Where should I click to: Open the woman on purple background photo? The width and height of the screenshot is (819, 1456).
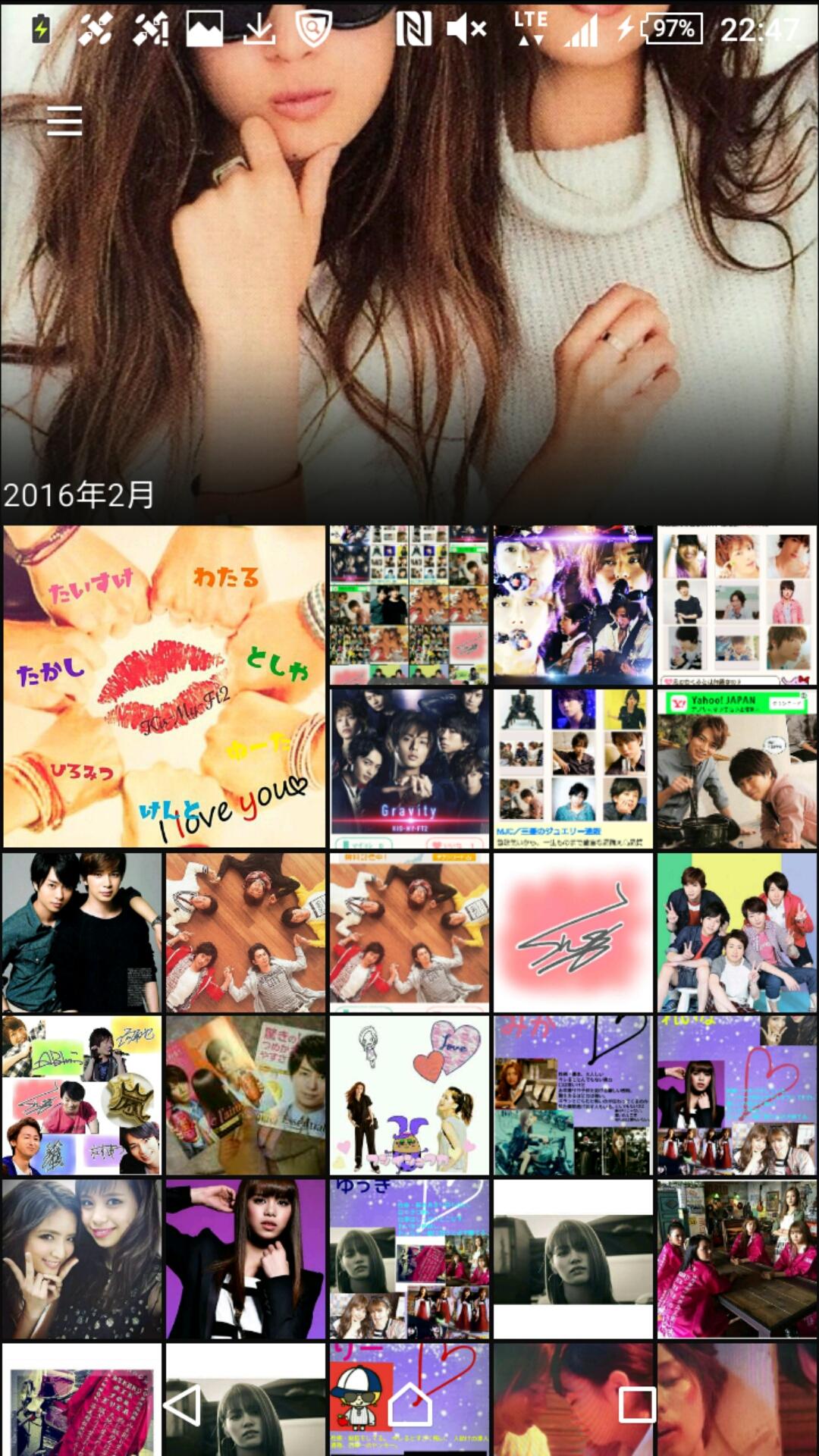tap(246, 1259)
